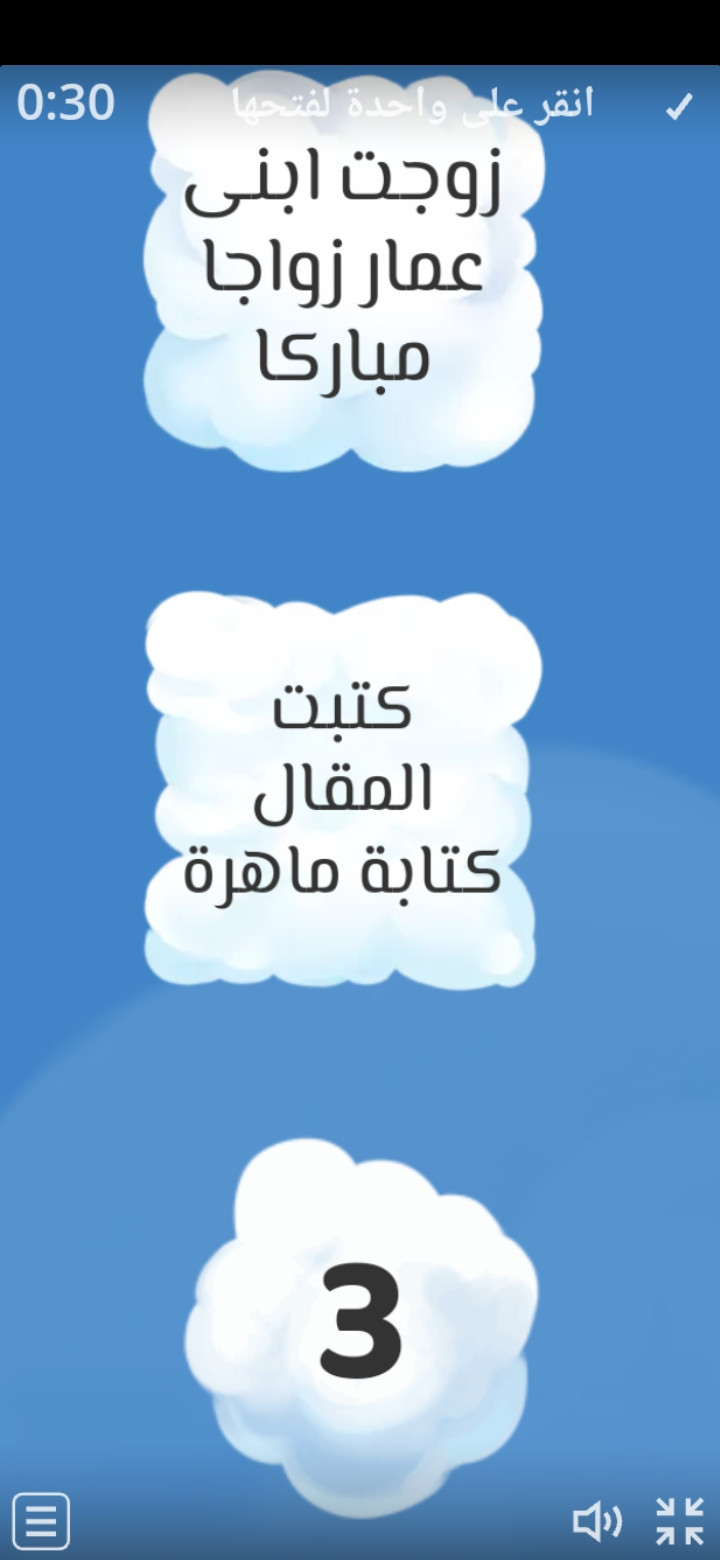The image size is (720, 1560).
Task: Open the menu icon in the corner
Action: (x=41, y=1521)
